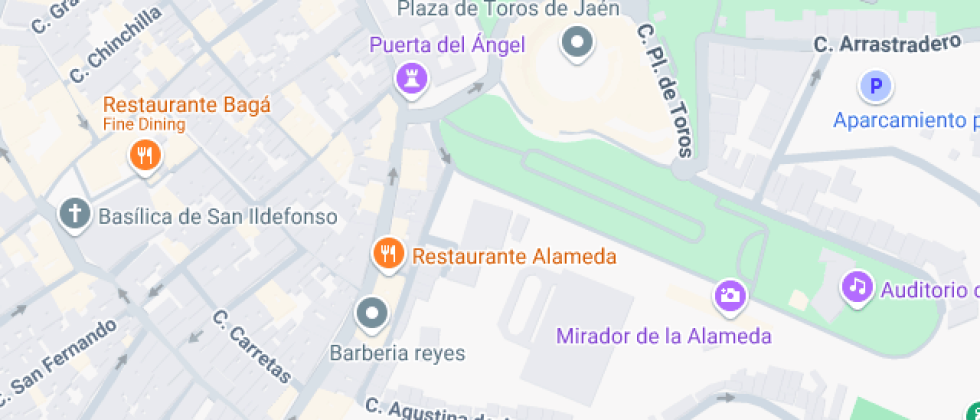Select Restaurante Alameda on the map

click(x=387, y=254)
